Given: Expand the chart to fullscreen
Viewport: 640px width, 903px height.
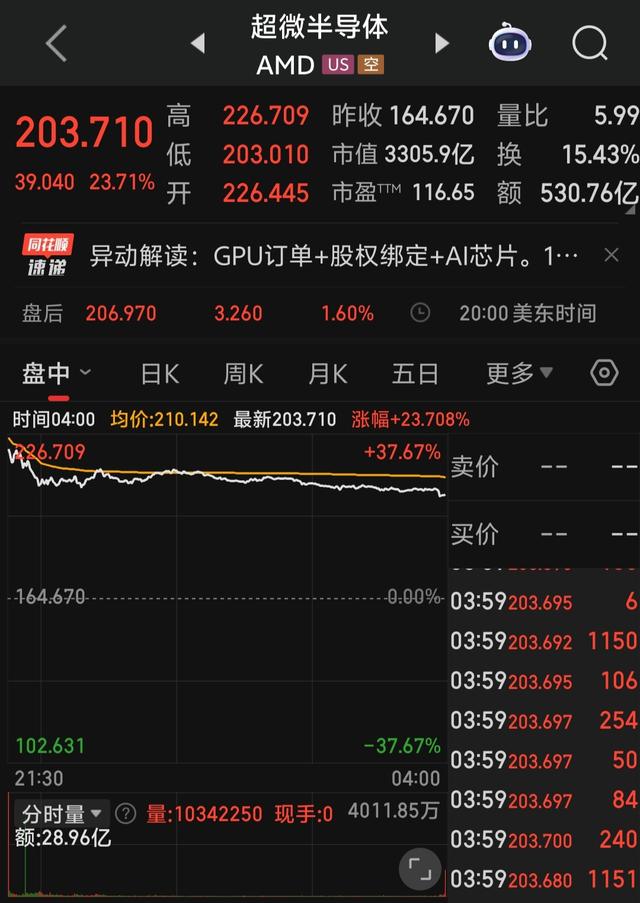Looking at the screenshot, I should pyautogui.click(x=420, y=868).
